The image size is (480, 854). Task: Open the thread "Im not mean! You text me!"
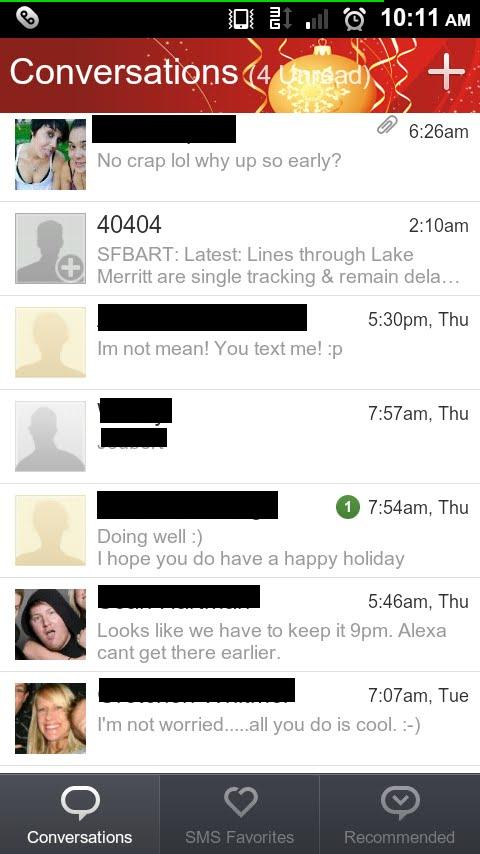[240, 343]
